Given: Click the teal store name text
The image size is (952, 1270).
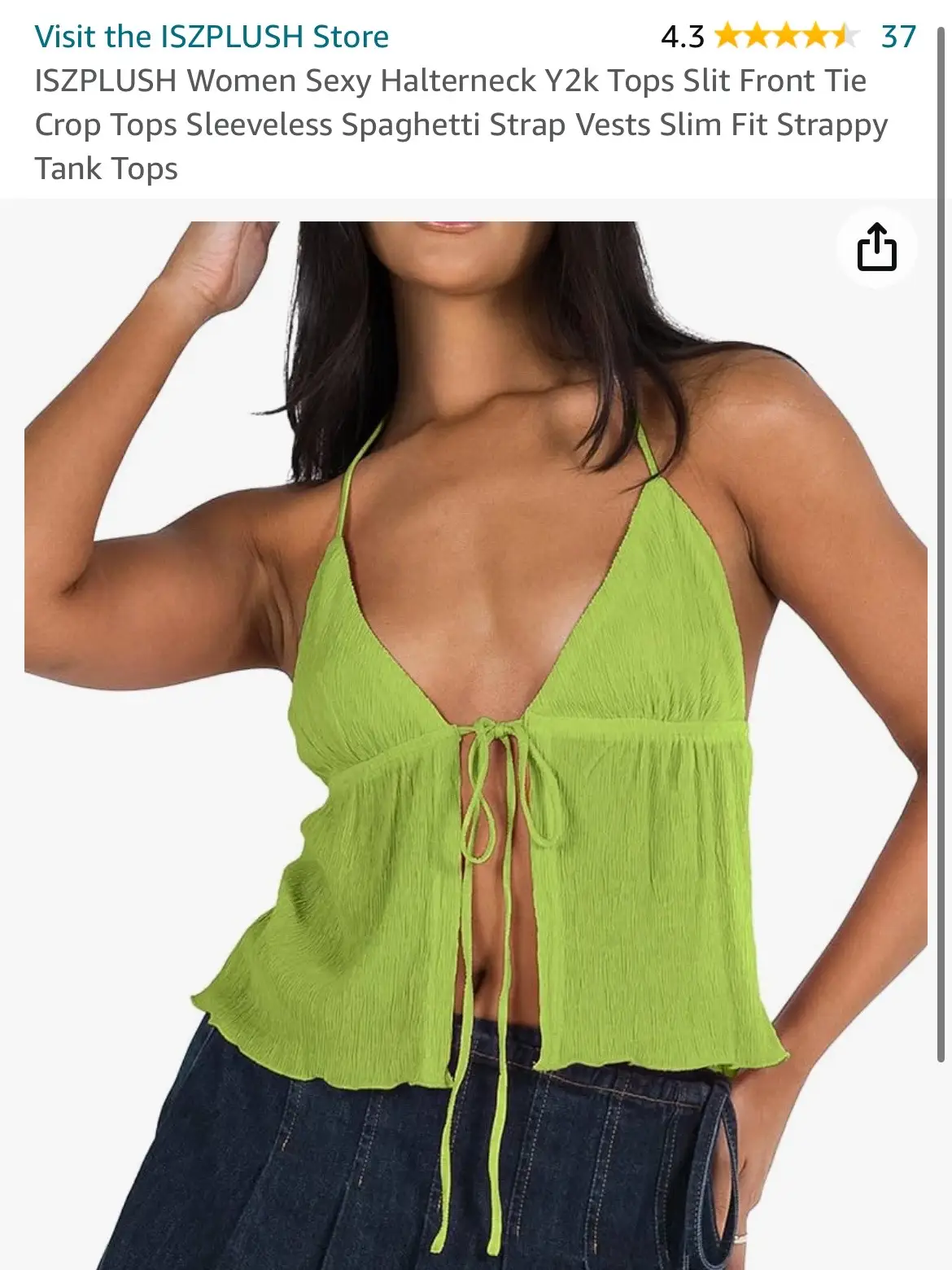Looking at the screenshot, I should click(211, 36).
